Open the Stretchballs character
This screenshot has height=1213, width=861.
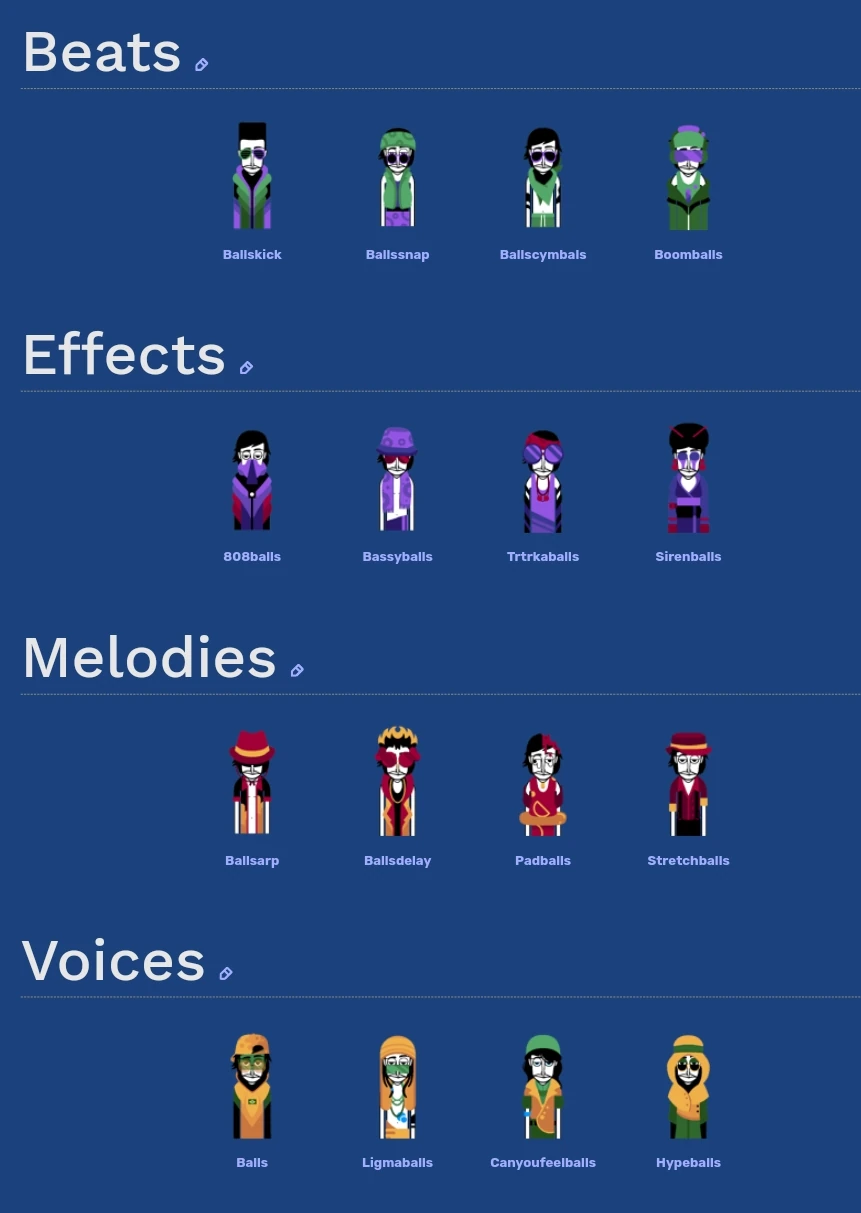pos(688,782)
